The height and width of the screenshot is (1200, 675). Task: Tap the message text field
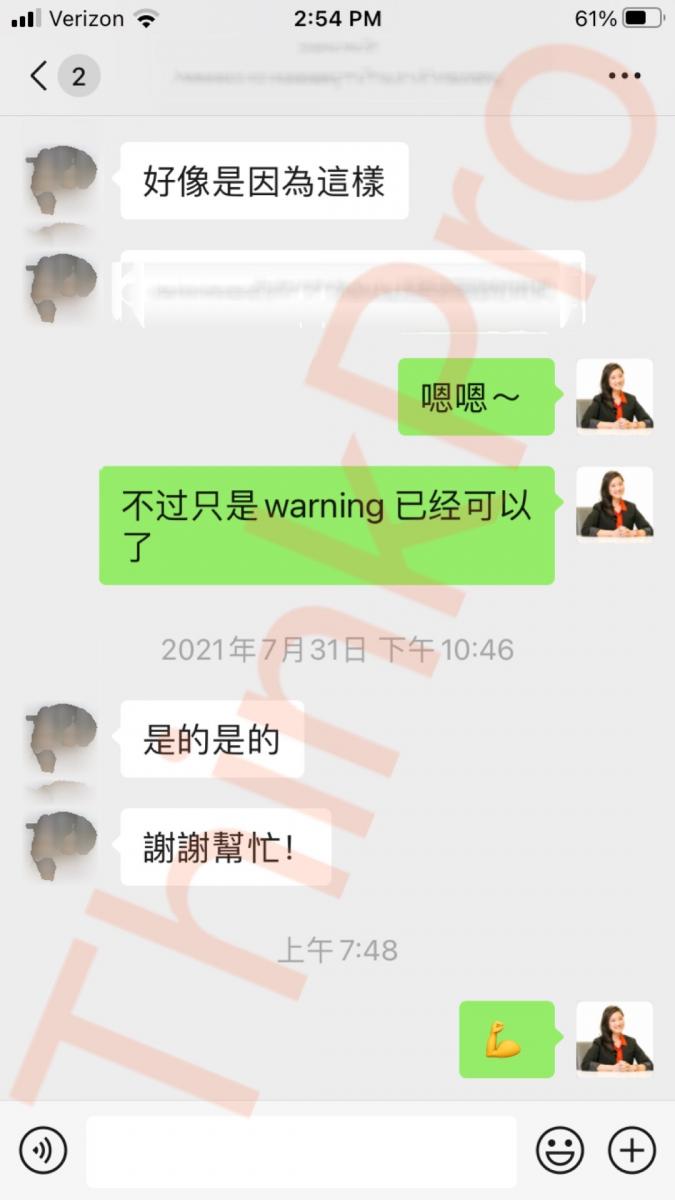click(300, 1150)
